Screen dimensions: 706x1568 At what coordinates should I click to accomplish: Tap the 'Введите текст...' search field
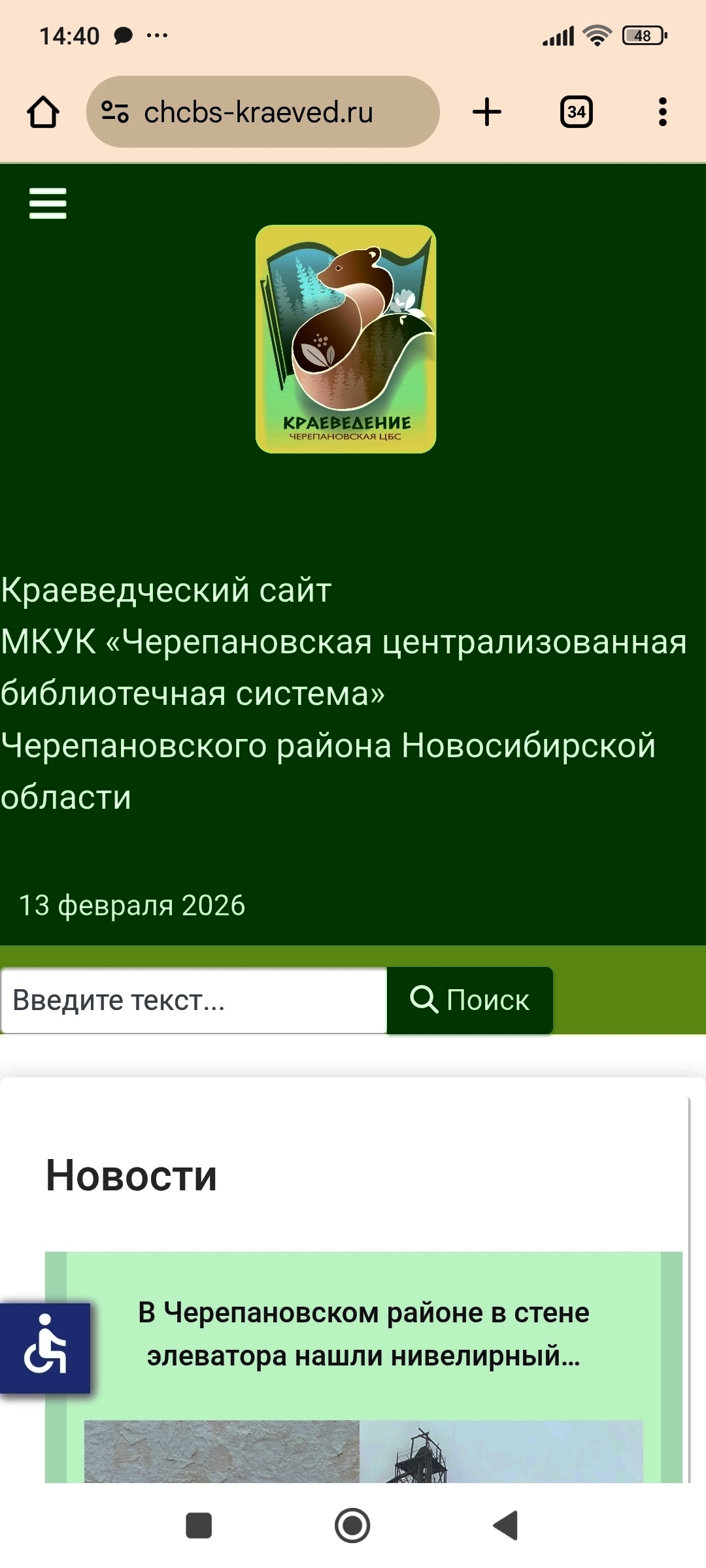193,1000
